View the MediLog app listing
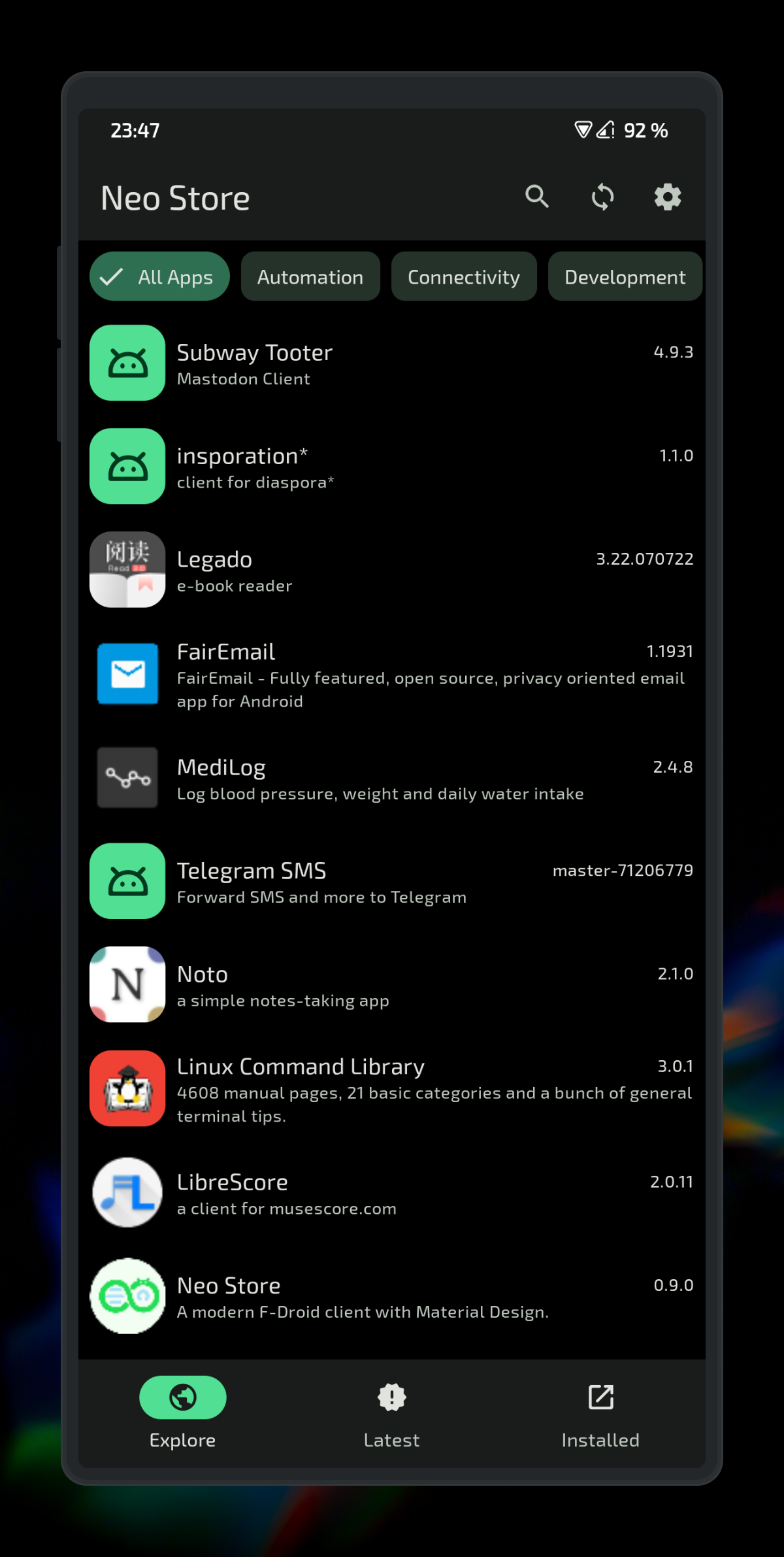Image resolution: width=784 pixels, height=1557 pixels. point(392,778)
